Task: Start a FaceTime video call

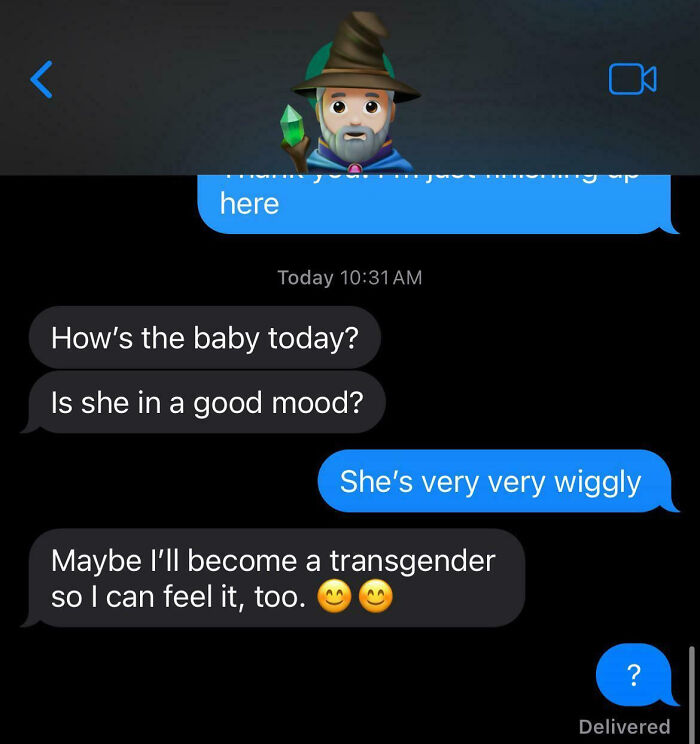Action: point(632,79)
